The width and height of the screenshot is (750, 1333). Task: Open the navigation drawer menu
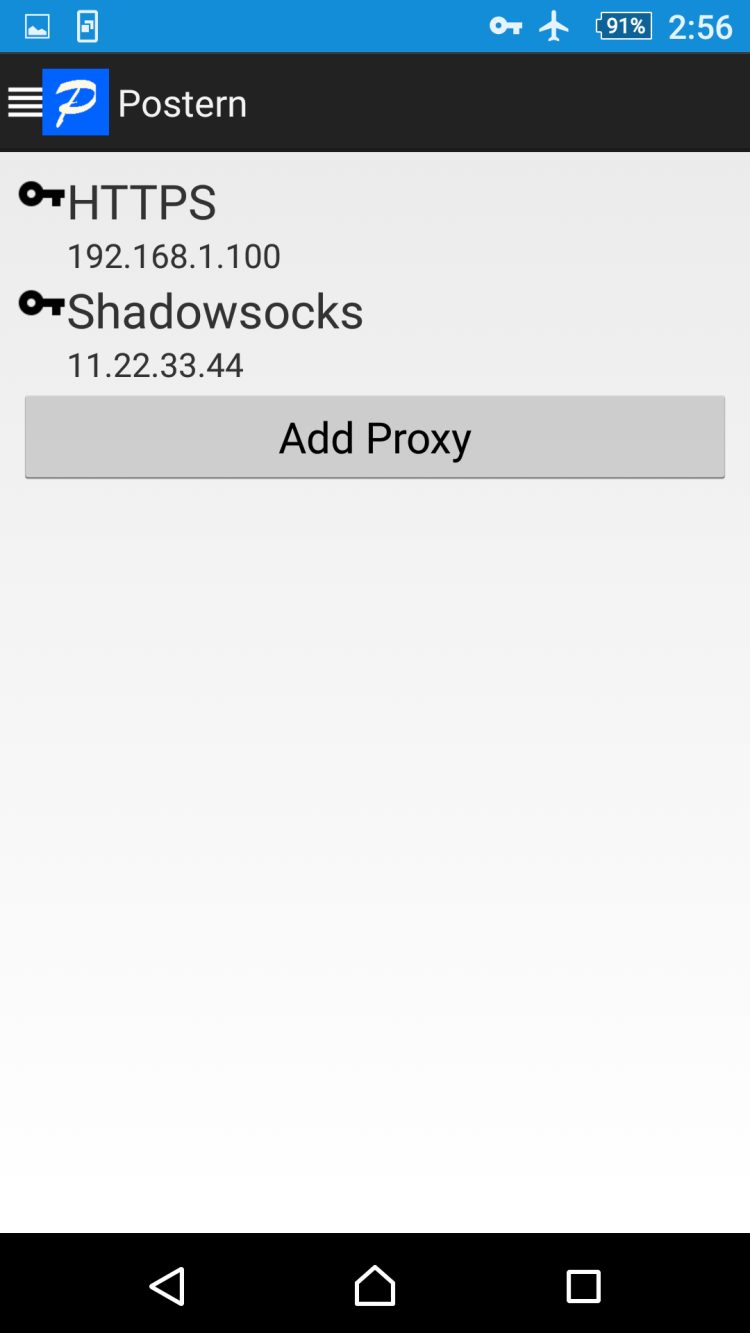tap(26, 102)
